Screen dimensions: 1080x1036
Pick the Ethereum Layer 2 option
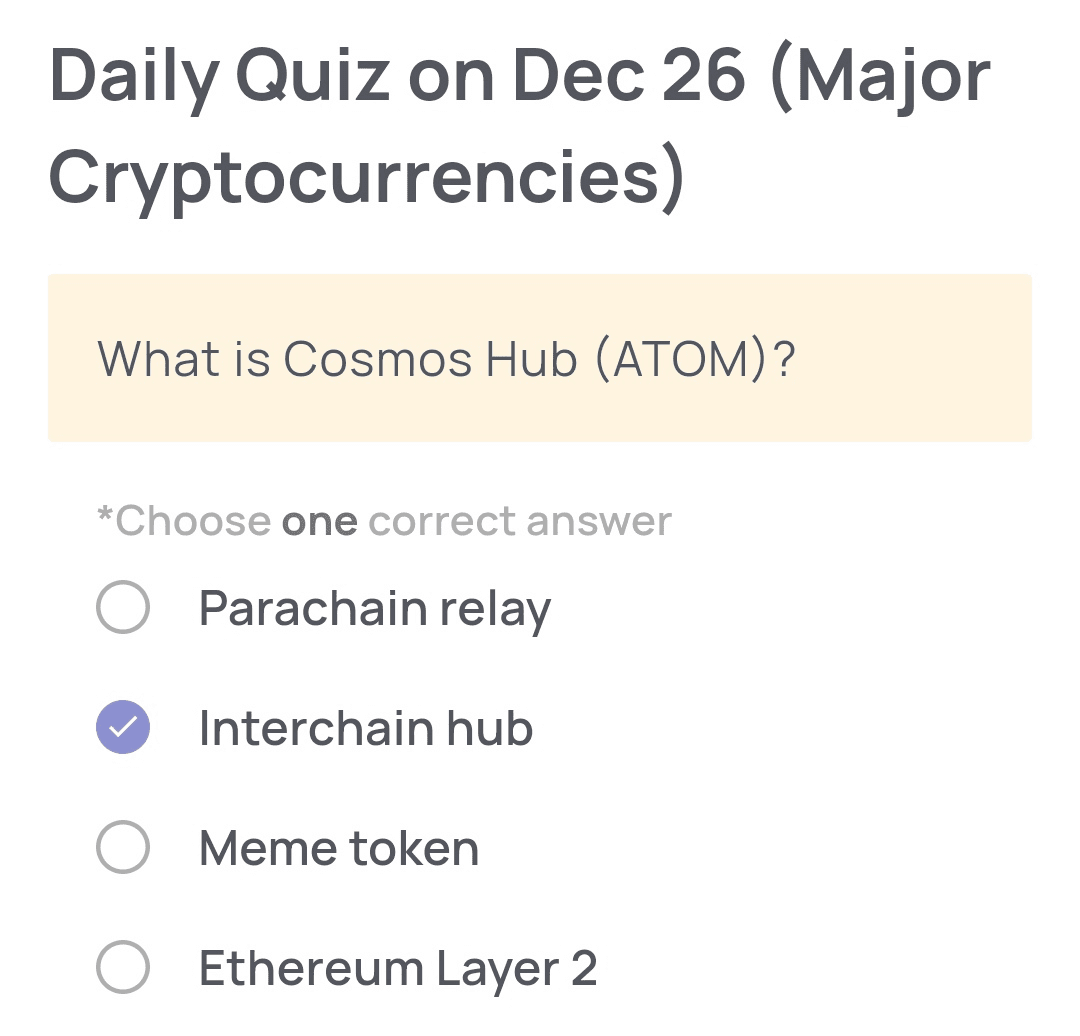123,968
